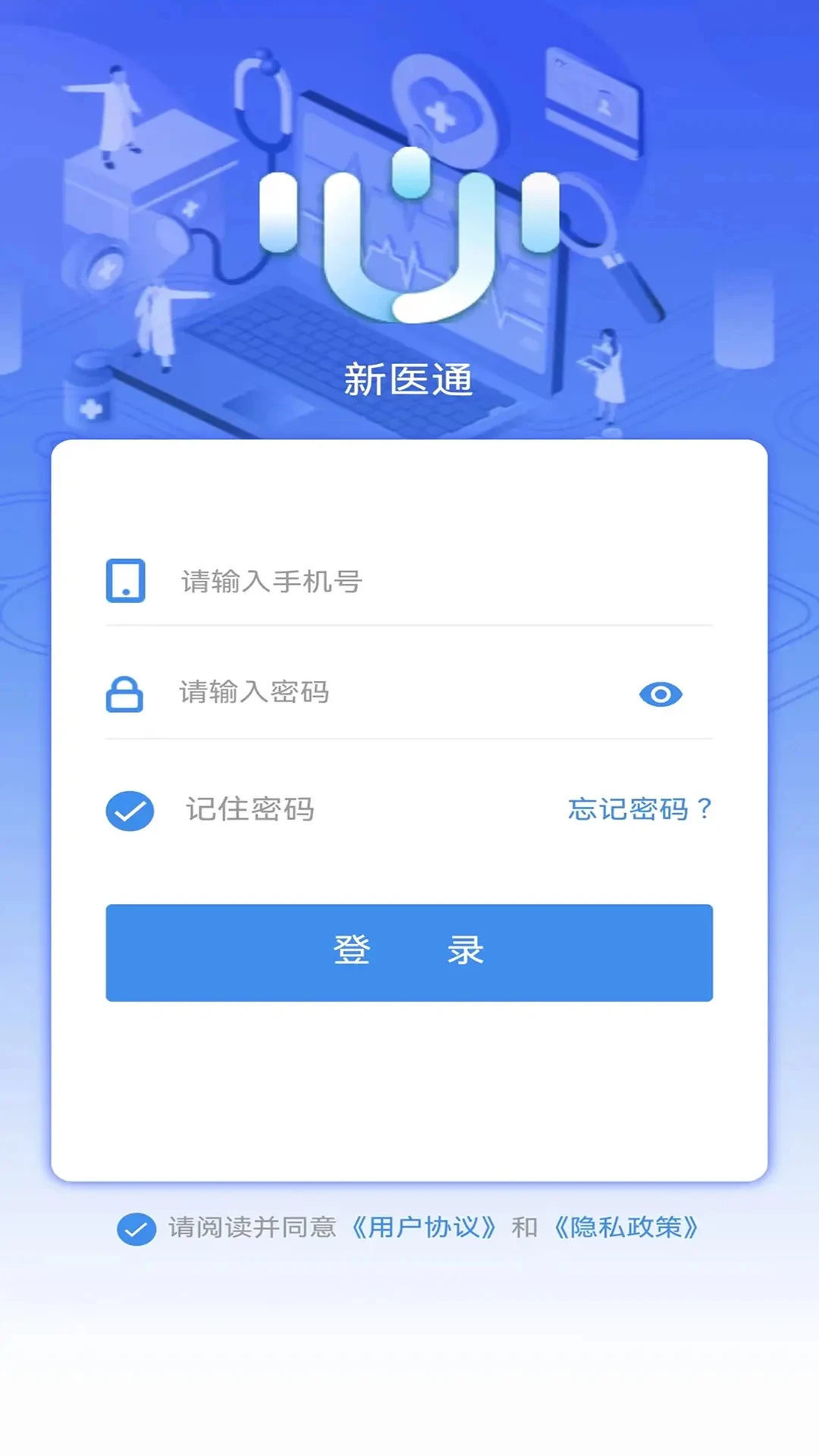Show the password using the eye toggle
Viewport: 819px width, 1456px height.
click(661, 693)
